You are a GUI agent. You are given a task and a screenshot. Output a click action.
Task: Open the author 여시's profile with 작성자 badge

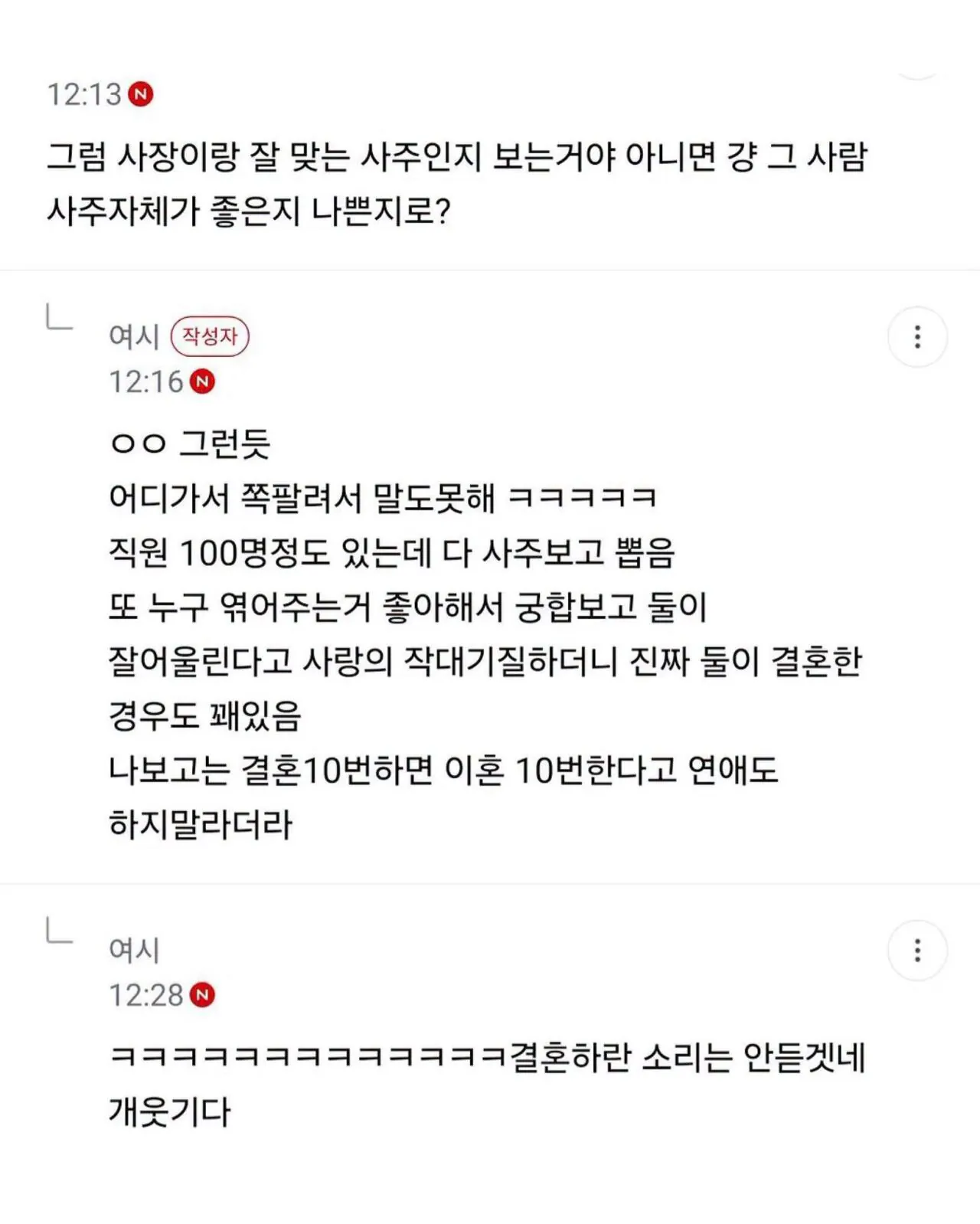click(134, 336)
